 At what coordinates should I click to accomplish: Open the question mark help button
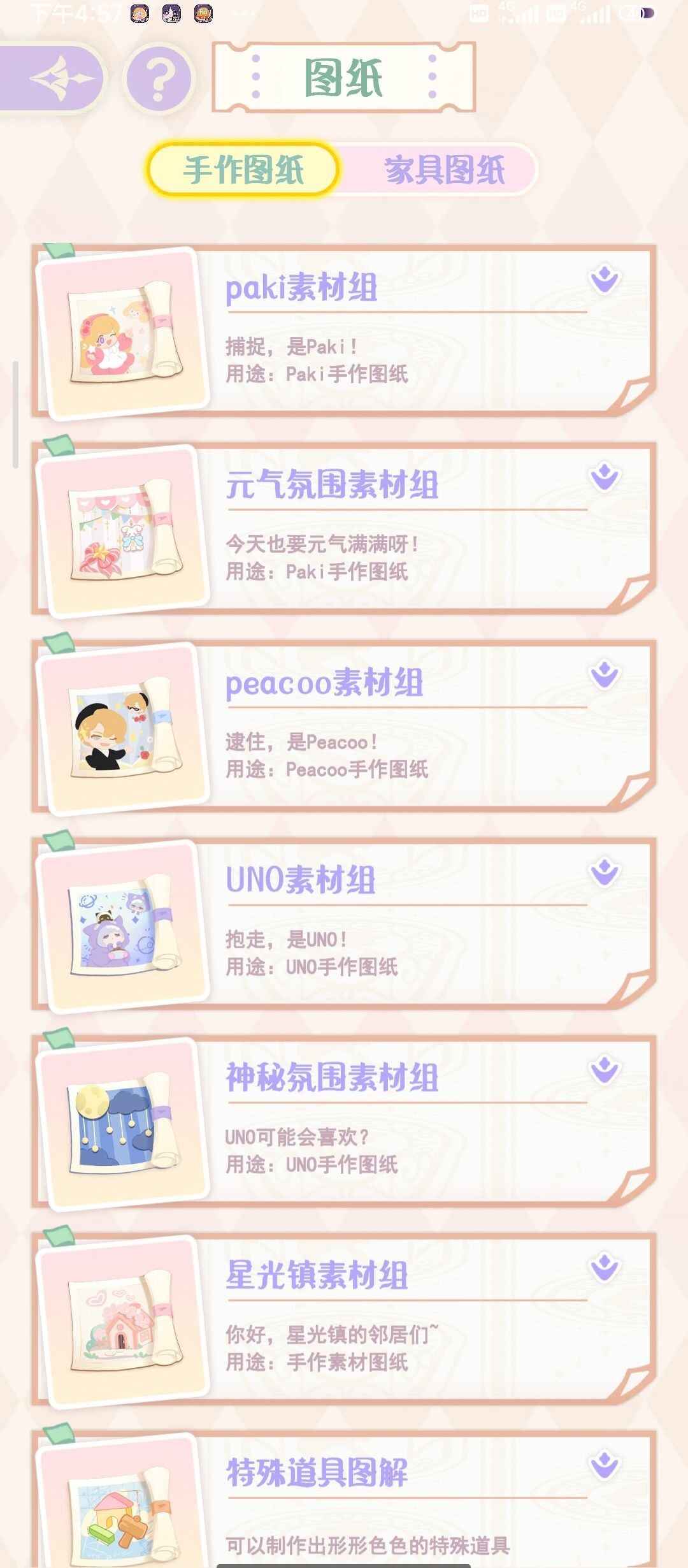coord(159,79)
